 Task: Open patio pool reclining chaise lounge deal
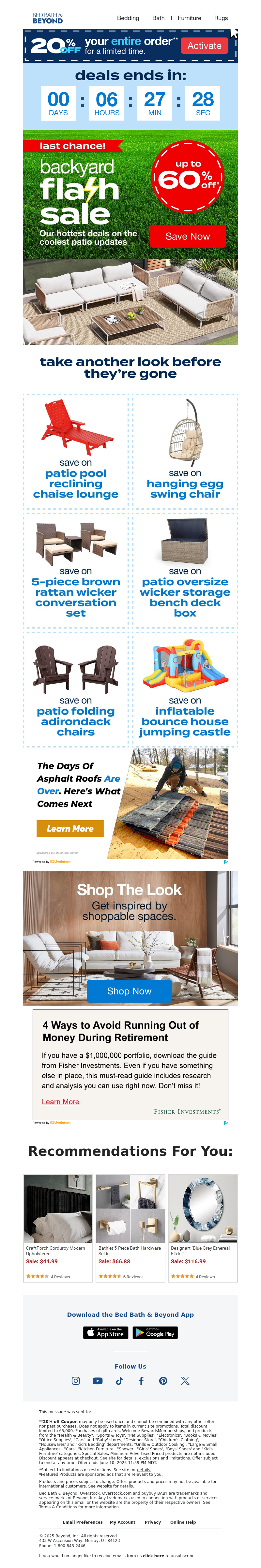coord(76,451)
